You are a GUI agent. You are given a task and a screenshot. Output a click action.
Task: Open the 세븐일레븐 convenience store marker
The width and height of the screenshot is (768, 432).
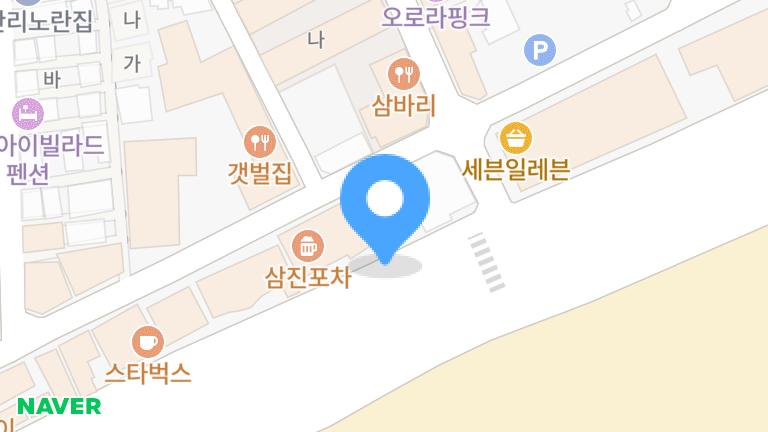pos(516,138)
